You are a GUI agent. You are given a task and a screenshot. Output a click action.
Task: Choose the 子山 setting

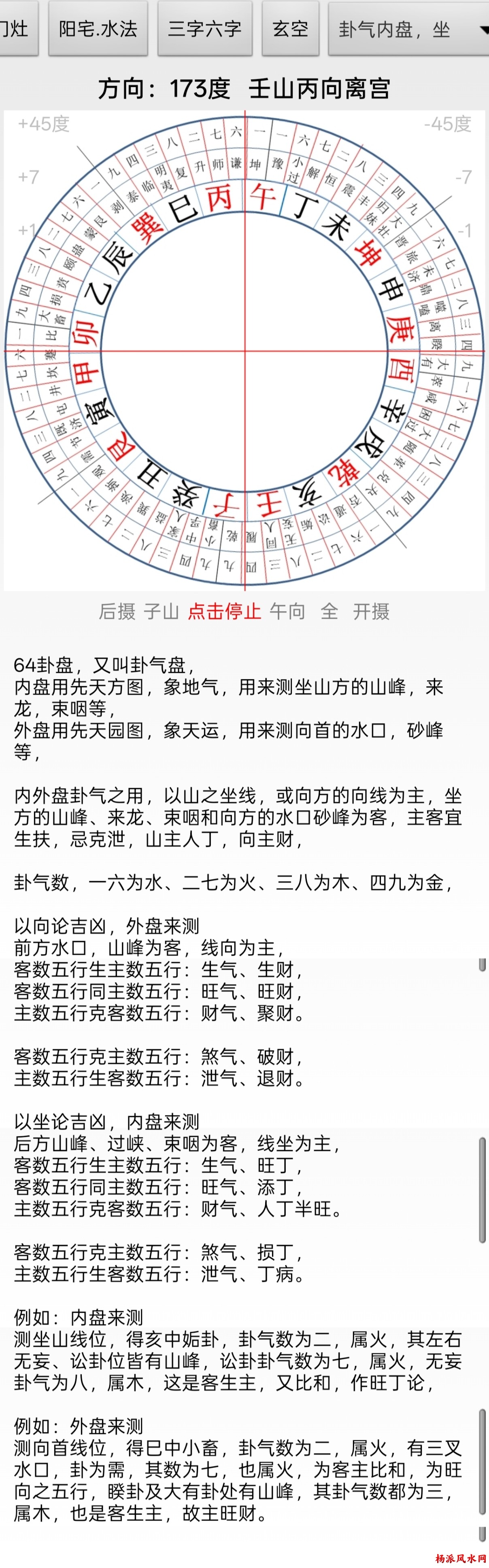point(162,611)
